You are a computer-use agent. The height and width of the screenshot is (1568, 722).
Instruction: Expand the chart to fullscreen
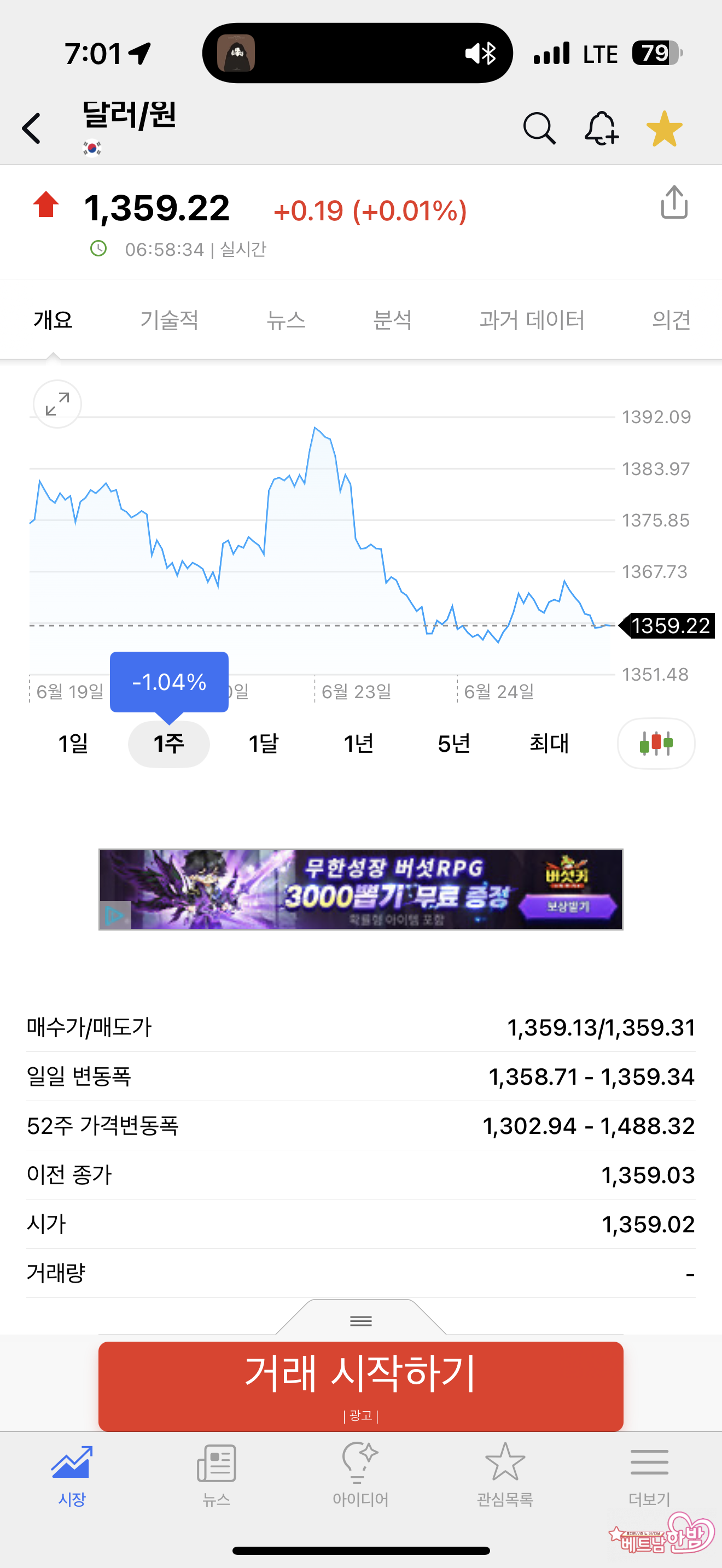[57, 404]
